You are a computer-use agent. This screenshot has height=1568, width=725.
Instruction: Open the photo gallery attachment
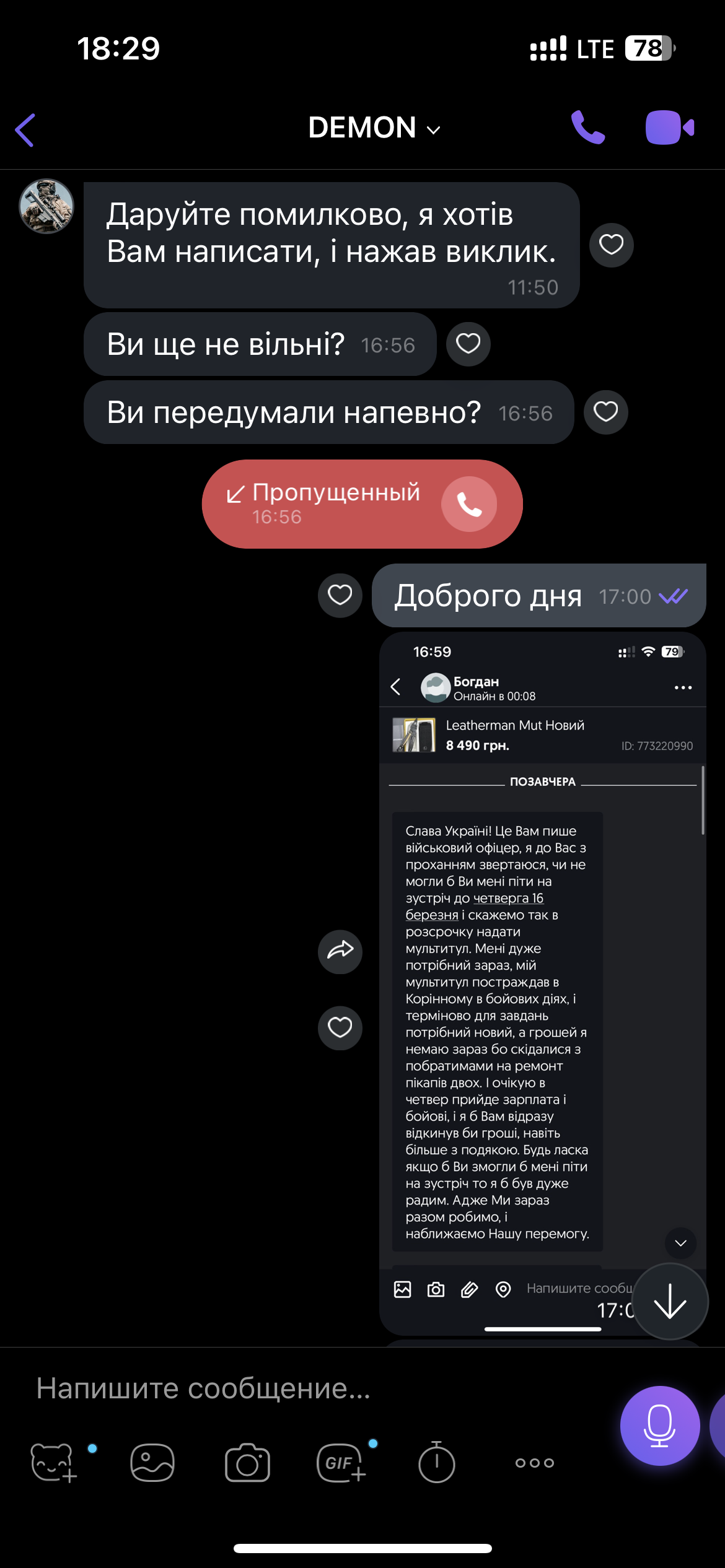pyautogui.click(x=152, y=1463)
